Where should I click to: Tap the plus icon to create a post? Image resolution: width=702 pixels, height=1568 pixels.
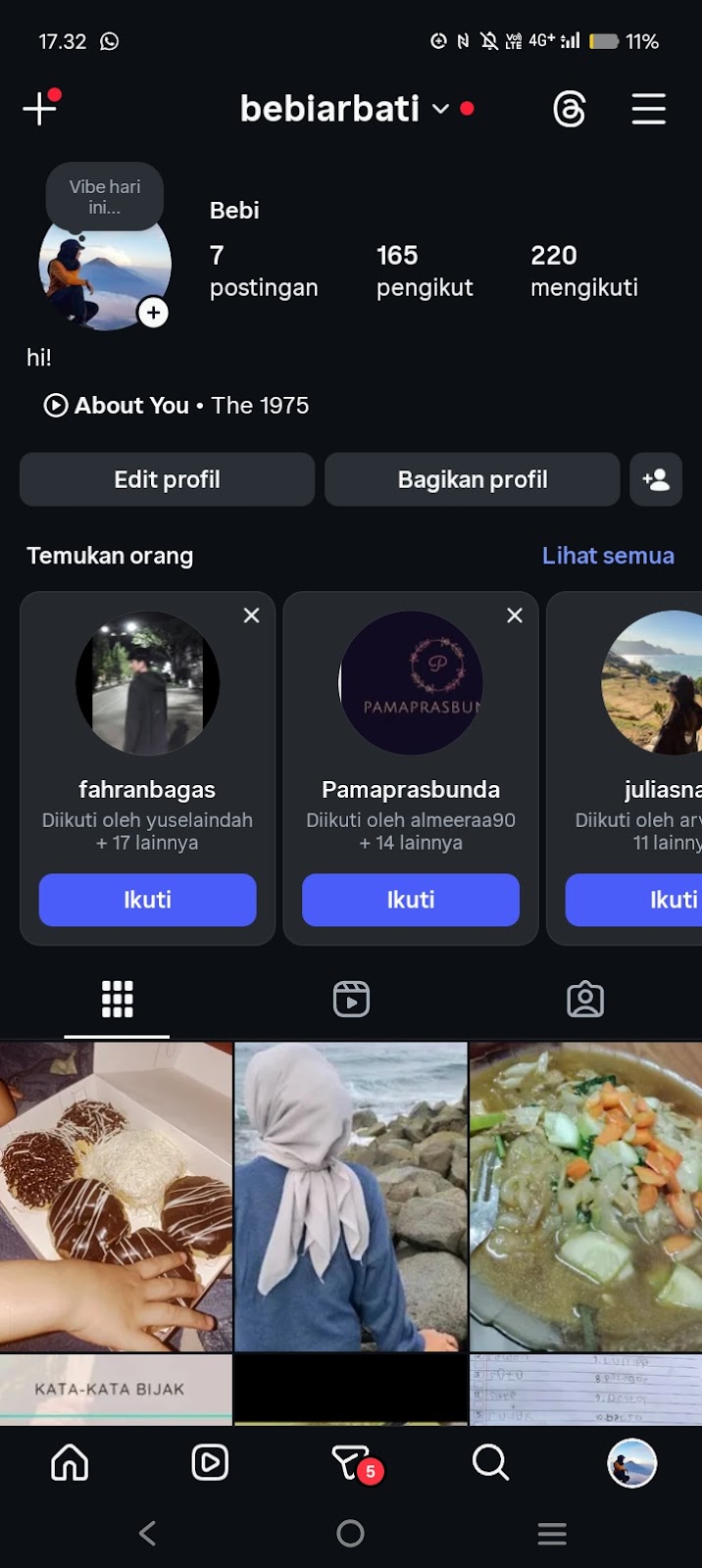39,108
